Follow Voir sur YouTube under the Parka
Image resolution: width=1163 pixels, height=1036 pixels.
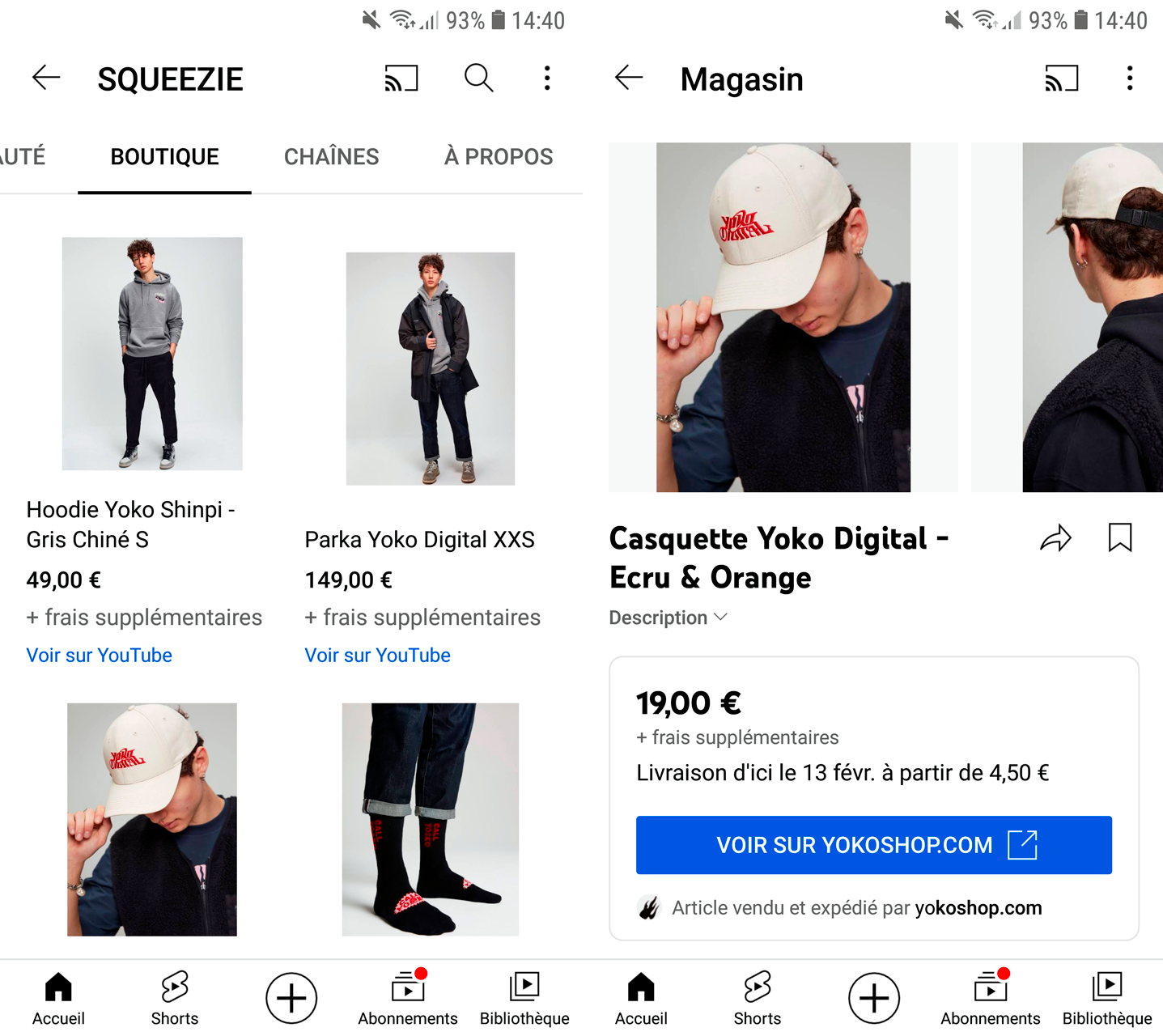coord(377,655)
